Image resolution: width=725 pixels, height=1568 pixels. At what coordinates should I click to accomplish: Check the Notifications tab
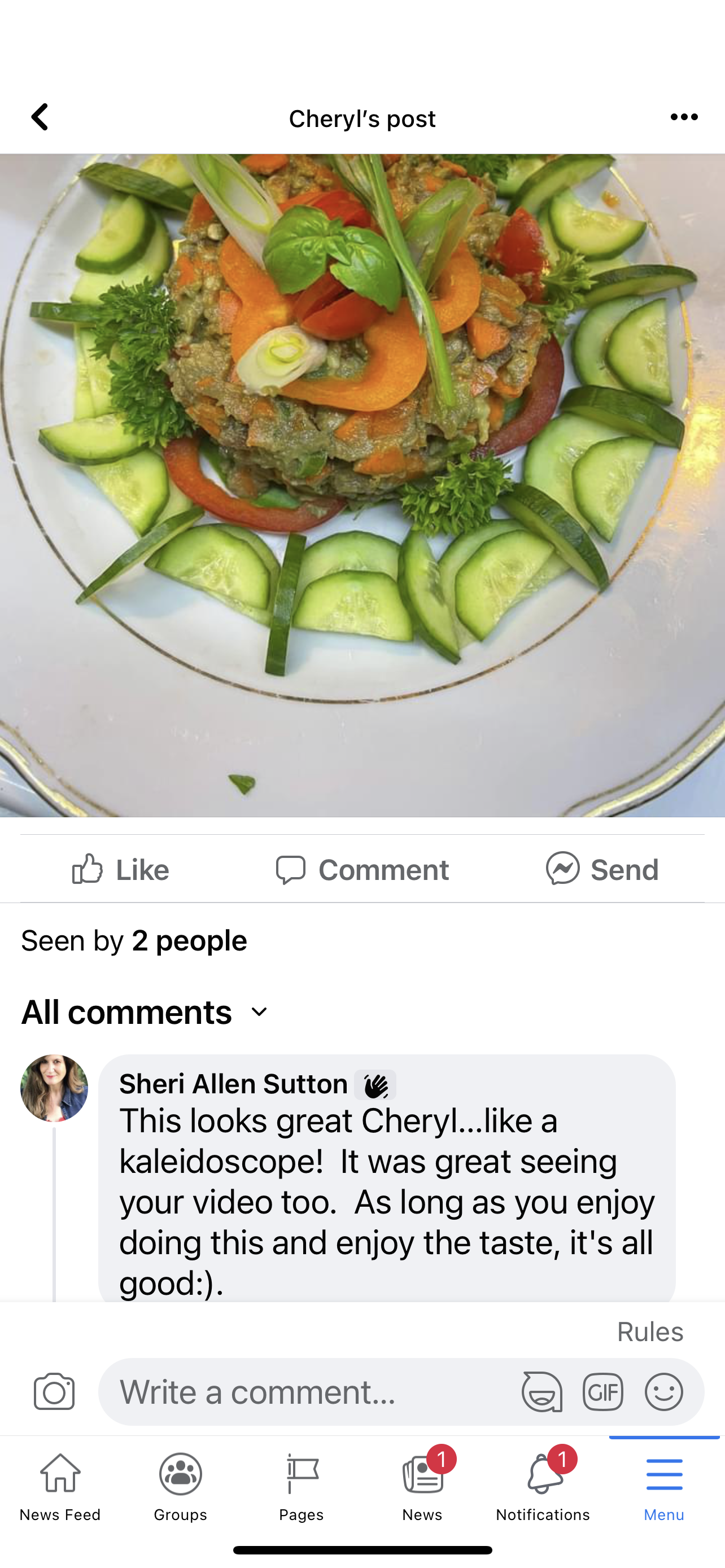click(543, 1486)
